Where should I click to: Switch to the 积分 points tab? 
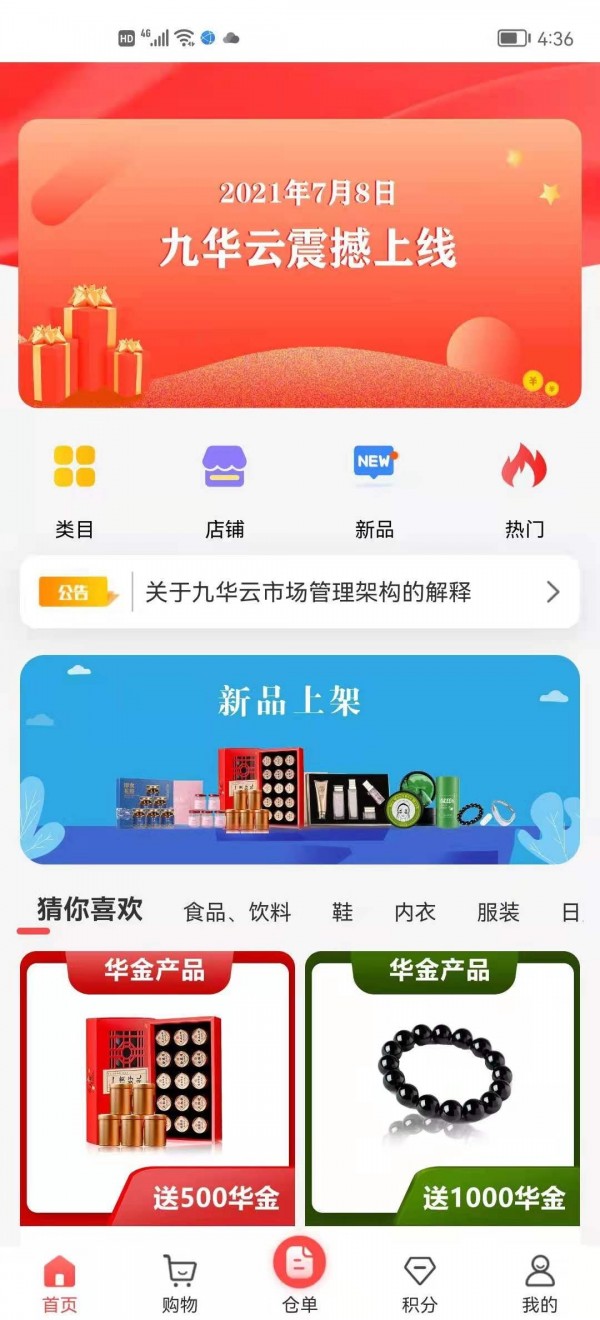click(420, 1284)
